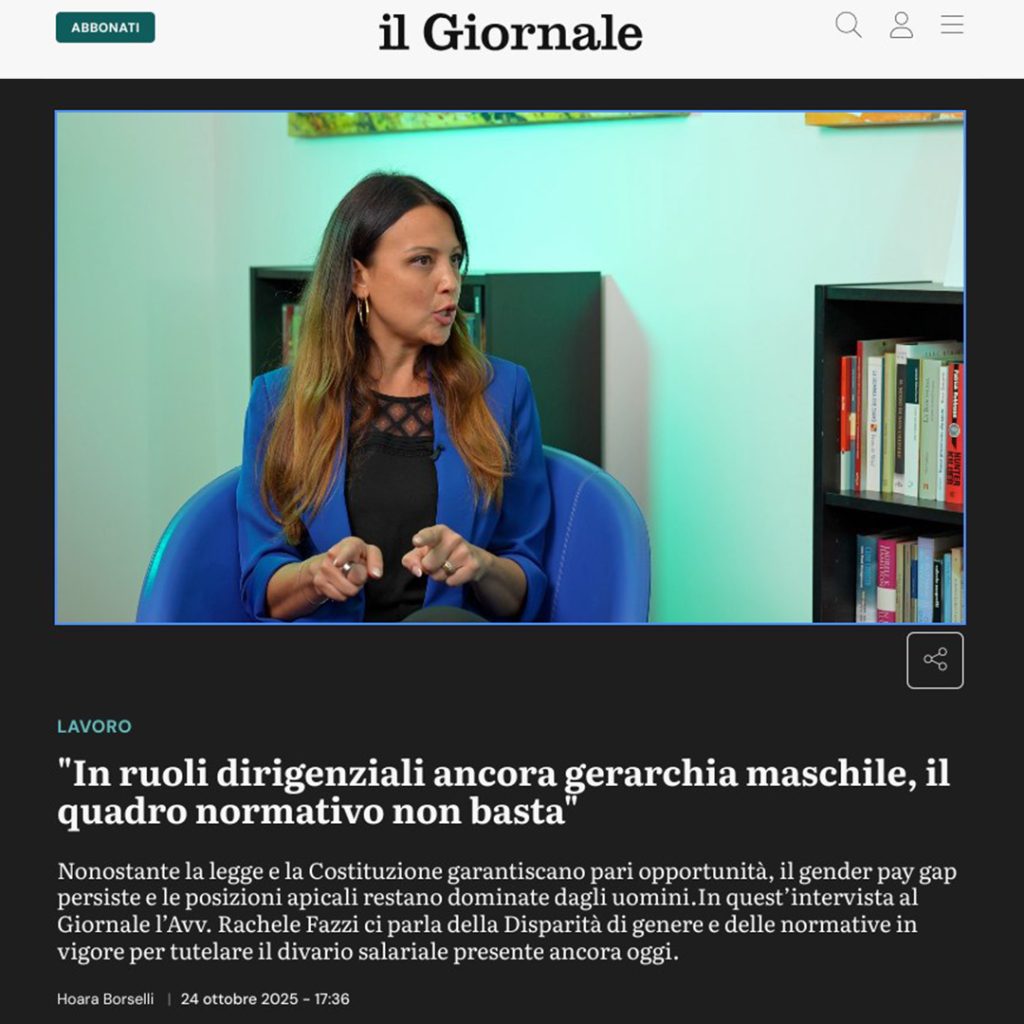Open the LAVORO section link
This screenshot has height=1024, width=1024.
(x=94, y=727)
